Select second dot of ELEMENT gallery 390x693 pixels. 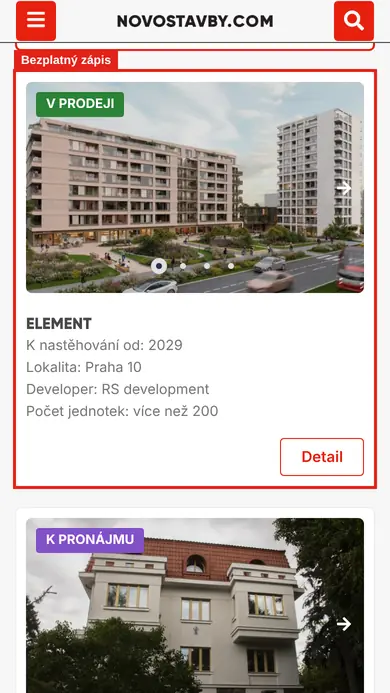point(183,266)
